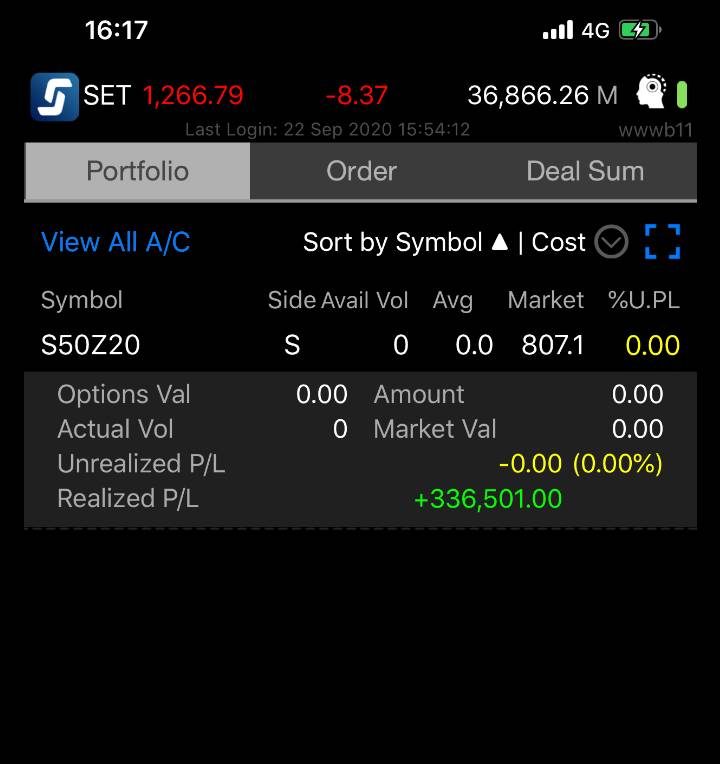Viewport: 720px width, 764px height.
Task: Open the Deal Sum tab
Action: pyautogui.click(x=585, y=171)
